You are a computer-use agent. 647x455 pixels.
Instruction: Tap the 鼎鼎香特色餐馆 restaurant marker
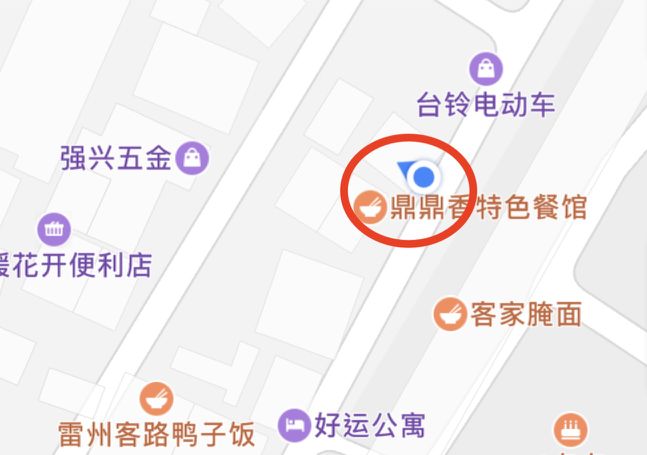click(x=369, y=206)
